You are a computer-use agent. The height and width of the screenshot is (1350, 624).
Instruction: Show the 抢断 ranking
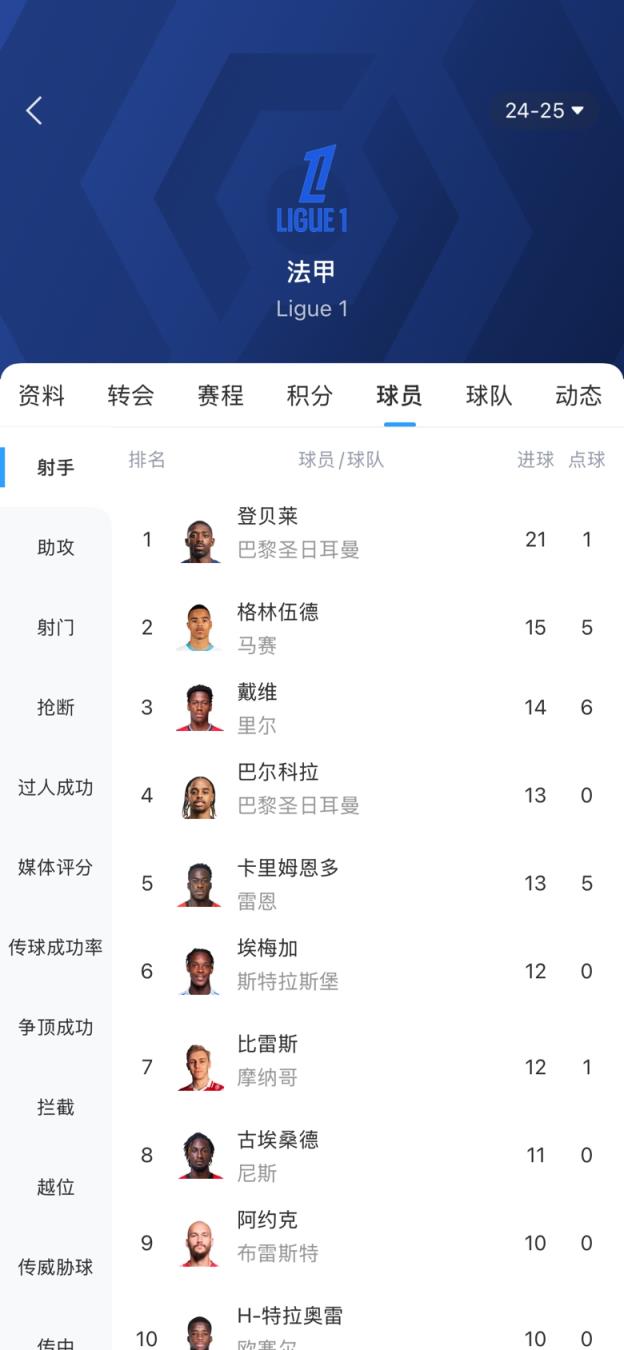point(56,707)
